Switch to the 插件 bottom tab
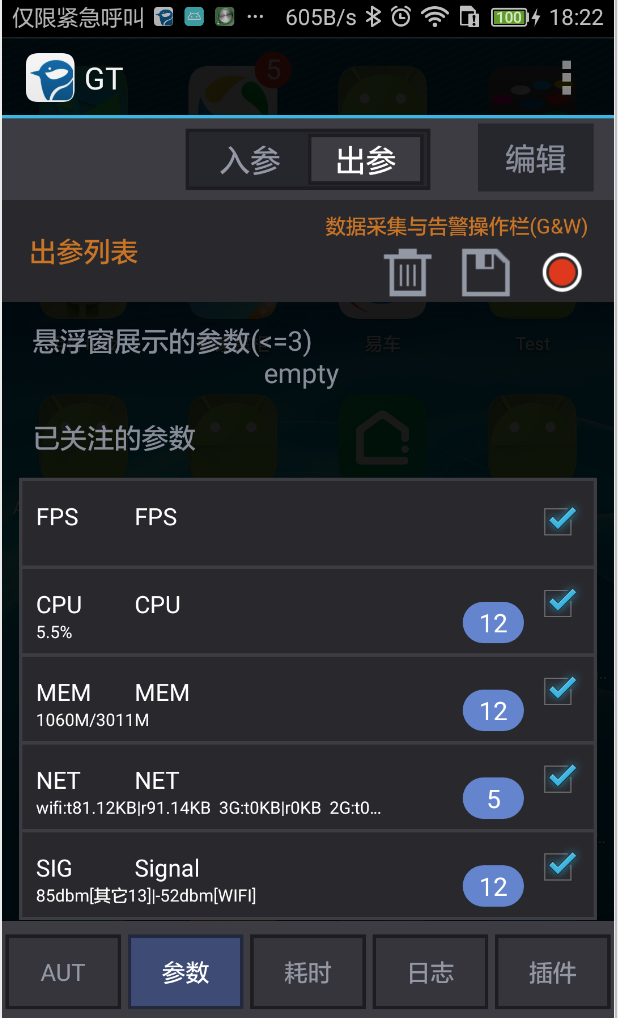The image size is (618, 1018). coord(552,972)
